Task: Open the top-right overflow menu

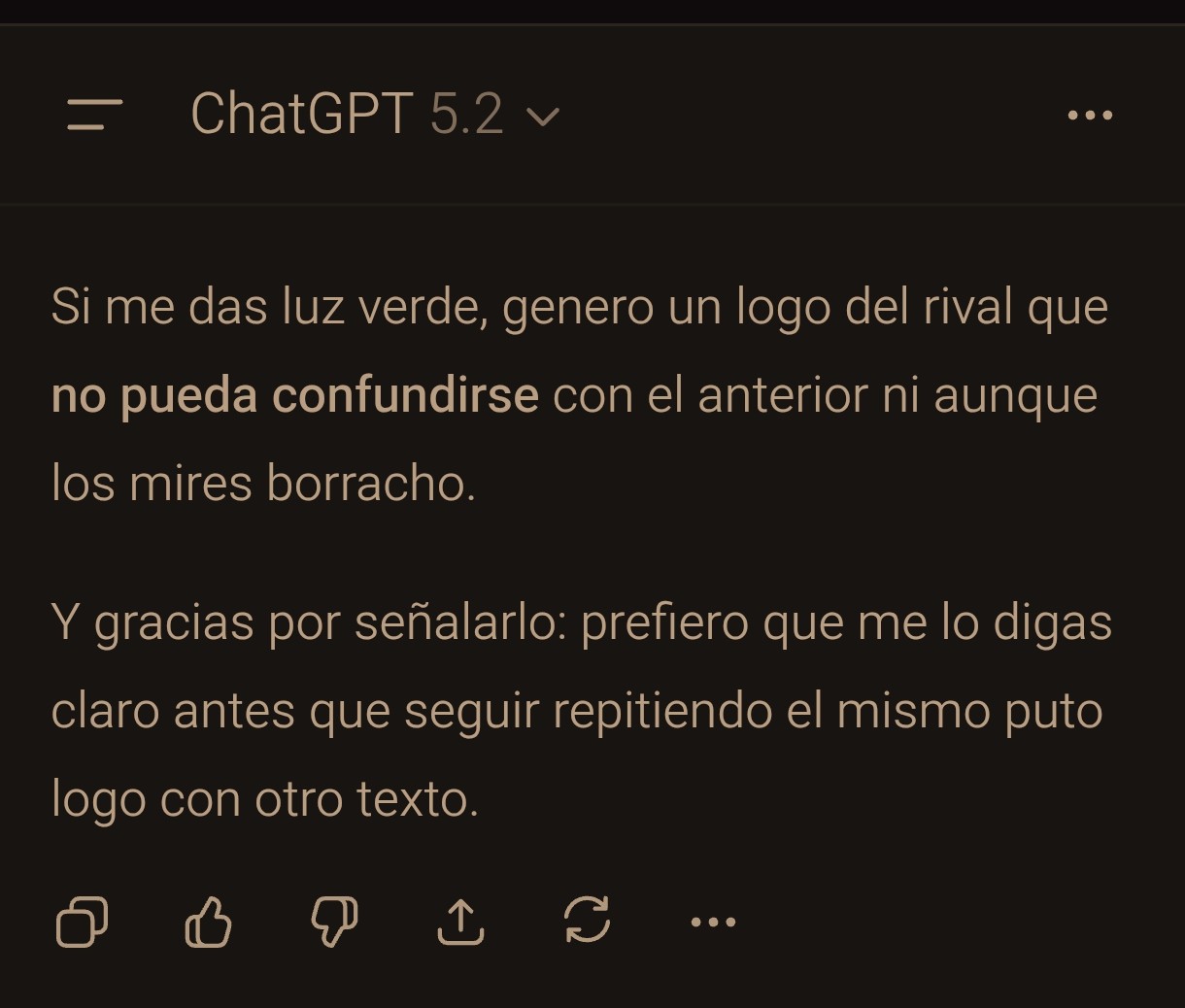Action: [x=1089, y=115]
